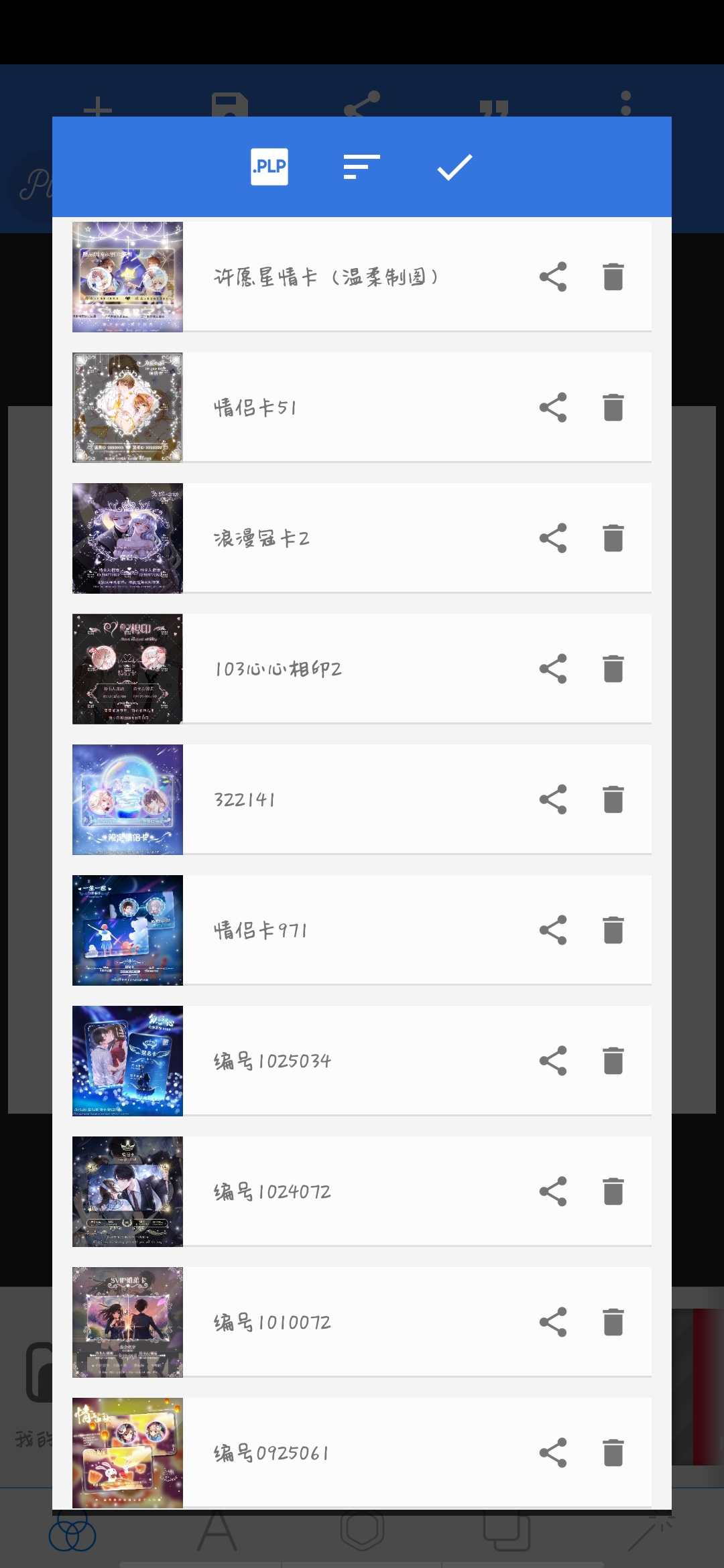Screen dimensions: 724x1568
Task: Share the 情侣卡51 project
Action: tap(553, 407)
